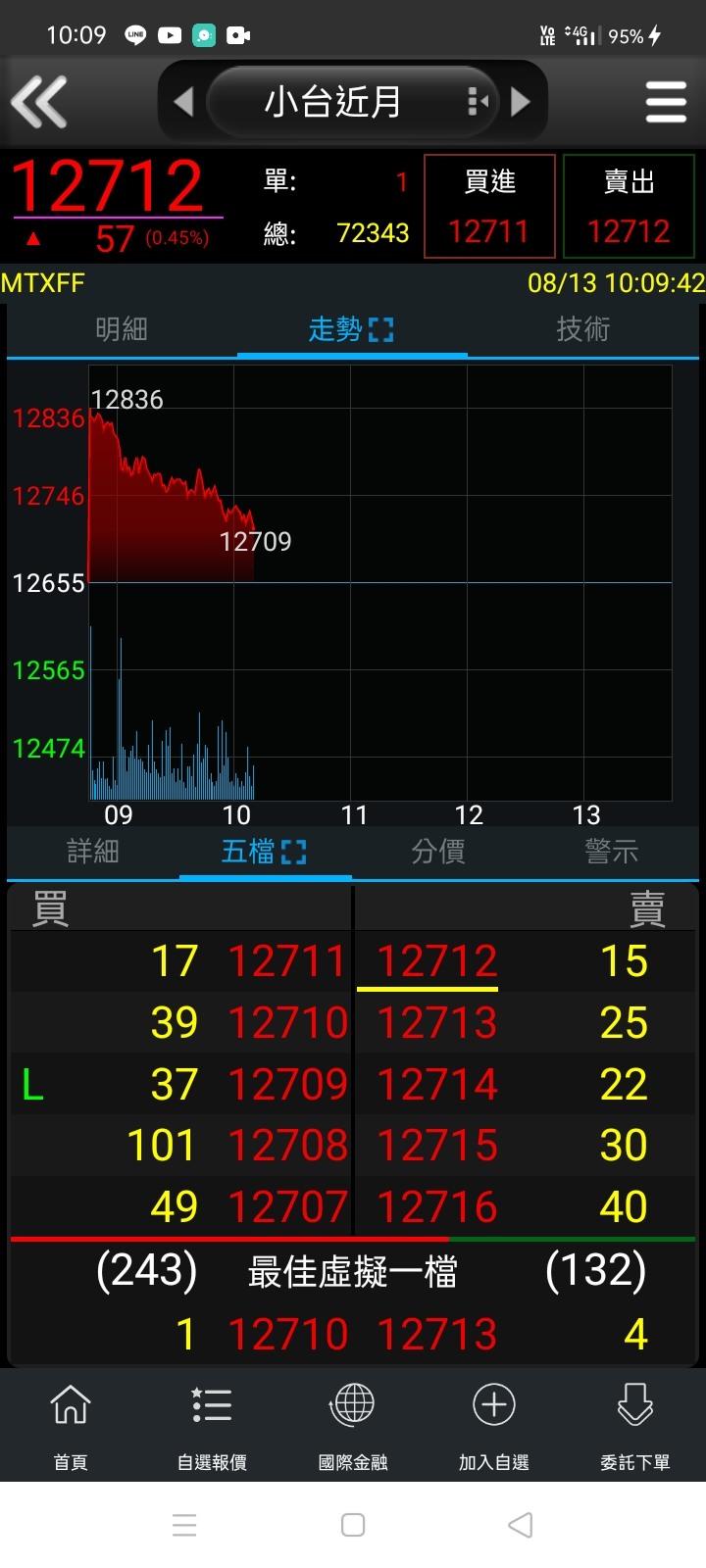706x1568 pixels.
Task: Go to 首頁 home
Action: 71,1426
